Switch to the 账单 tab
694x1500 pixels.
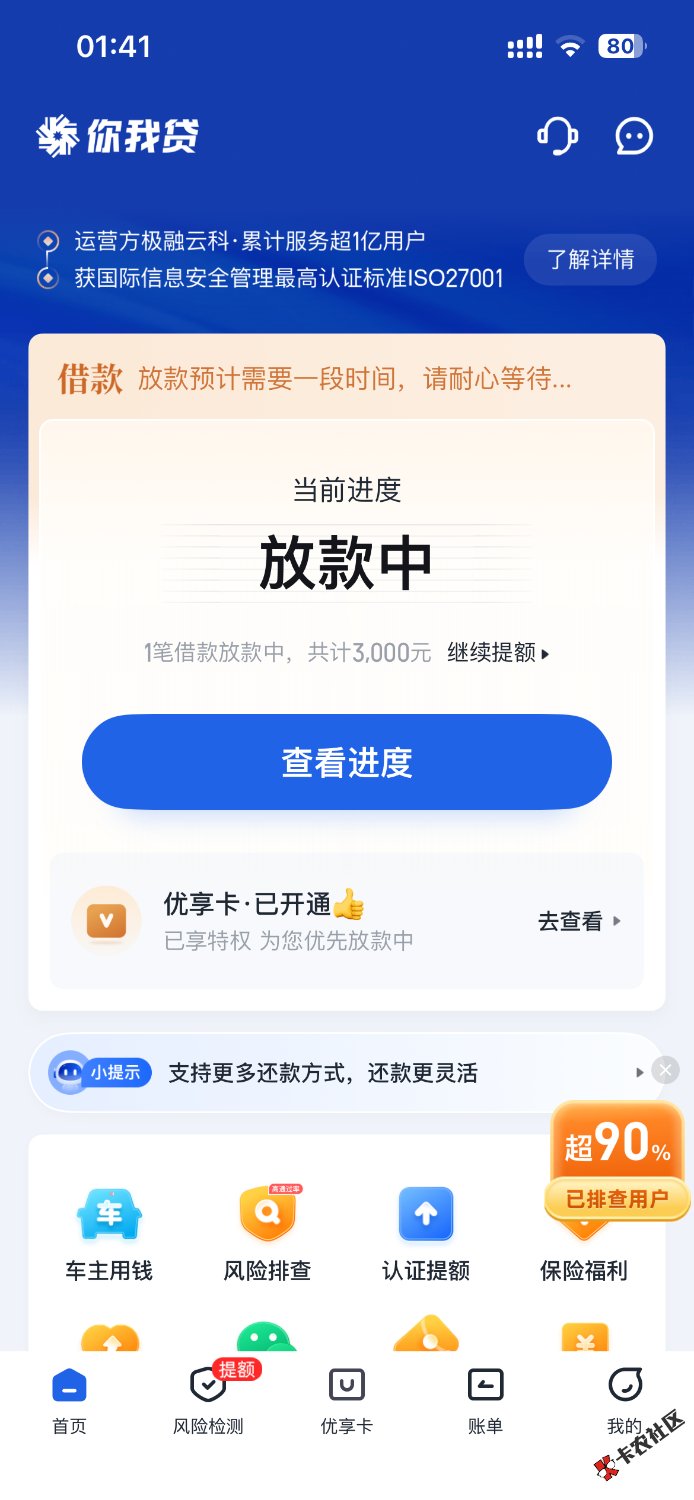(485, 1400)
